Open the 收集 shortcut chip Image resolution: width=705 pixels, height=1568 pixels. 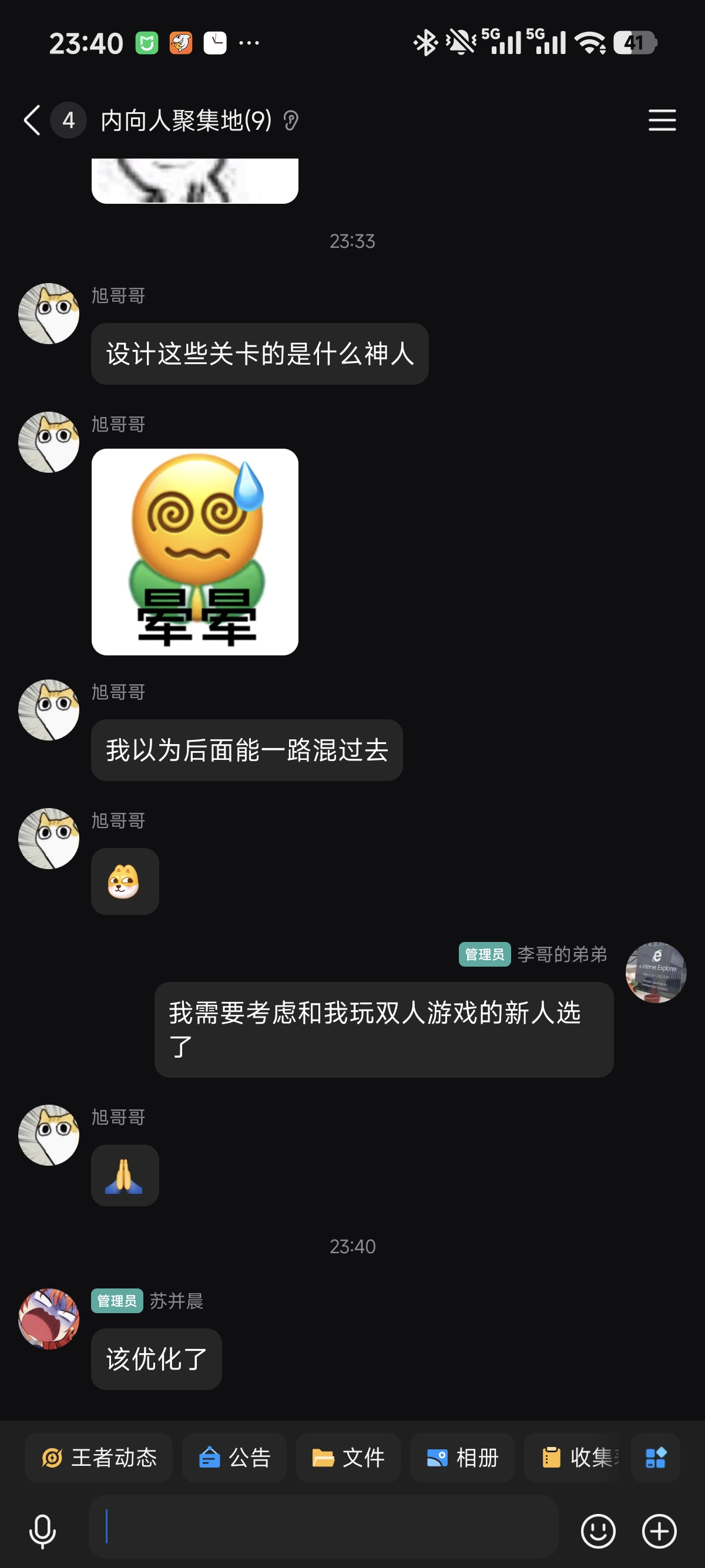coord(575,1458)
